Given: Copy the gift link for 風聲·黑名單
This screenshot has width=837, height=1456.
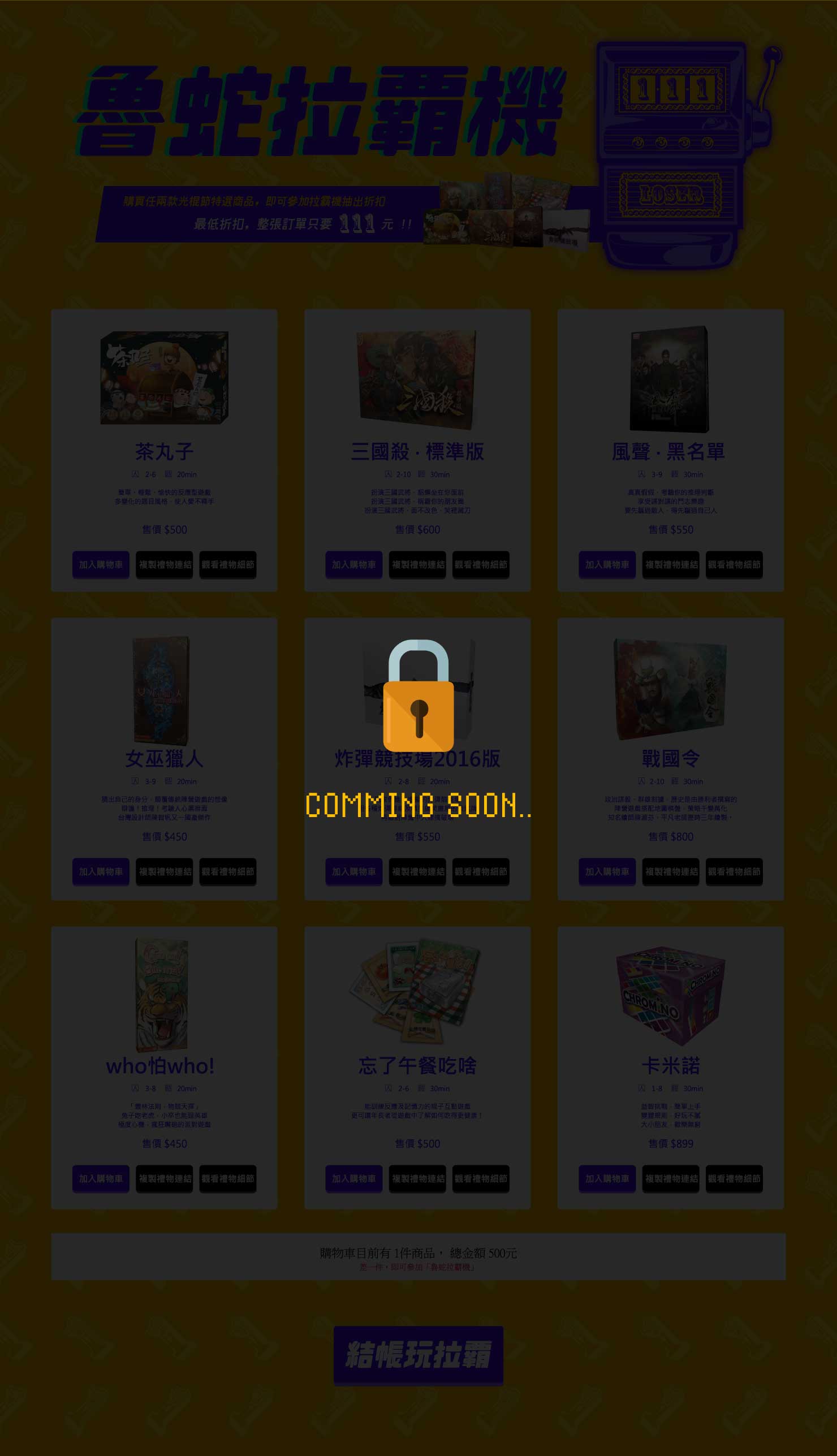Looking at the screenshot, I should pyautogui.click(x=671, y=564).
